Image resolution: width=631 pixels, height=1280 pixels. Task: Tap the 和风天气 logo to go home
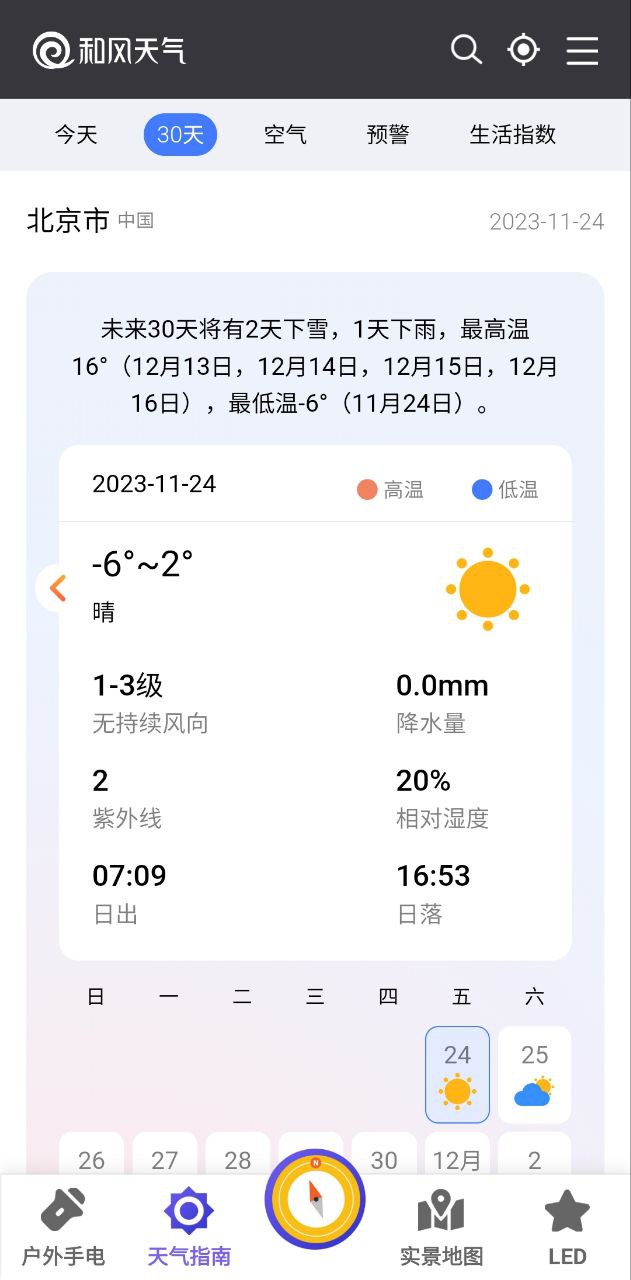point(109,50)
